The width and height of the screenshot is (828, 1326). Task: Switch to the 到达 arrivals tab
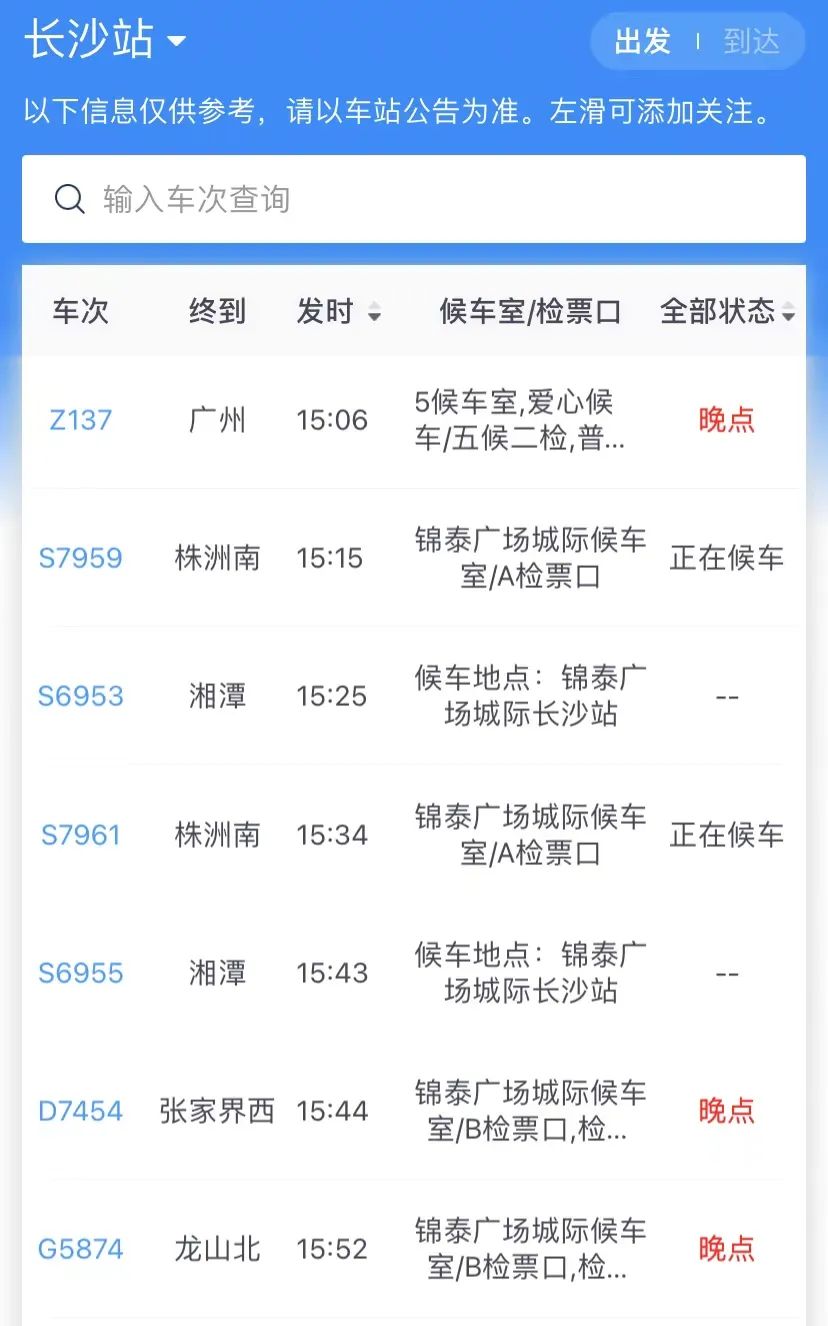(751, 42)
